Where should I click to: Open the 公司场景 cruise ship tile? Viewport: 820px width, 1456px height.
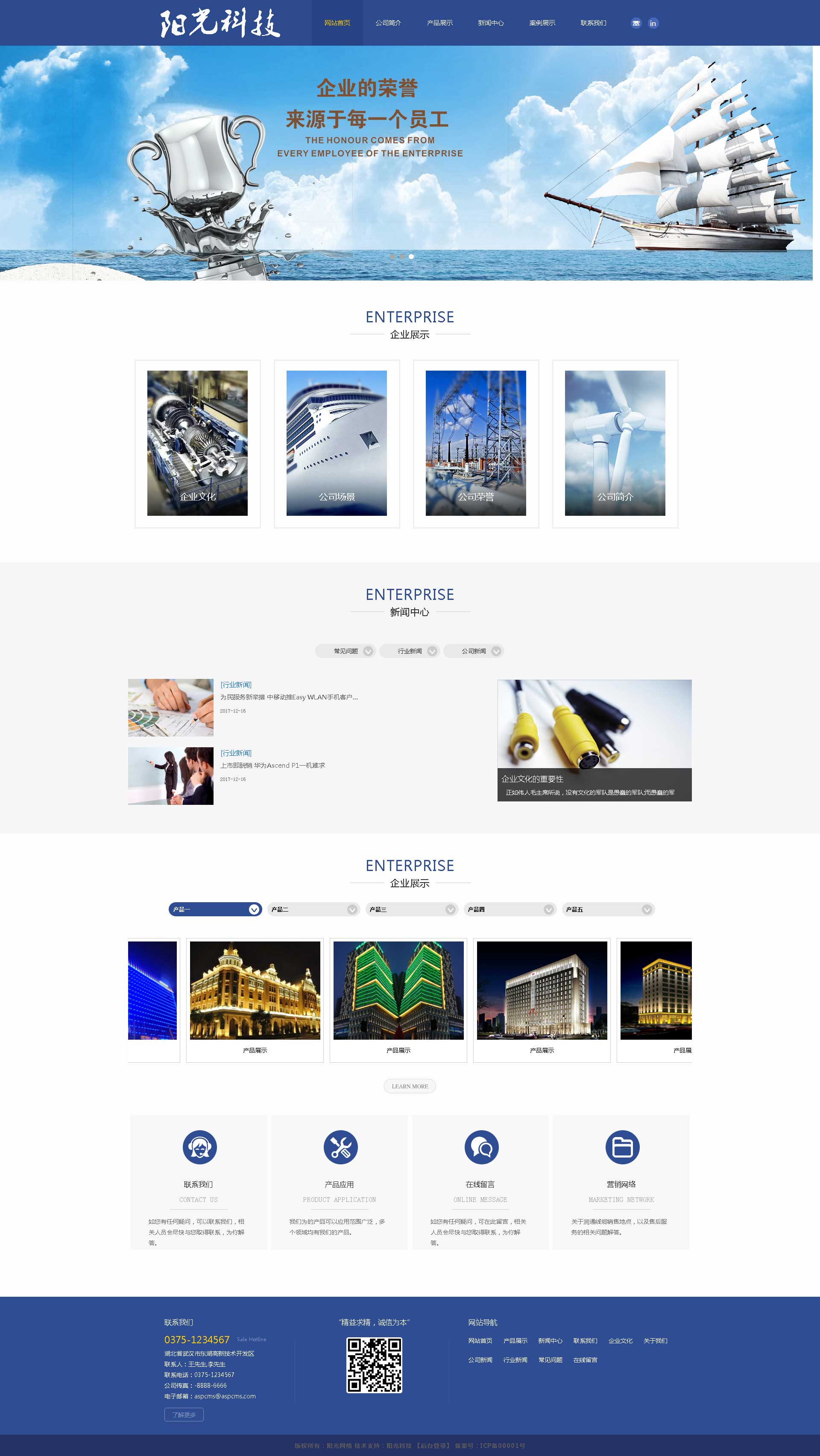pos(337,443)
